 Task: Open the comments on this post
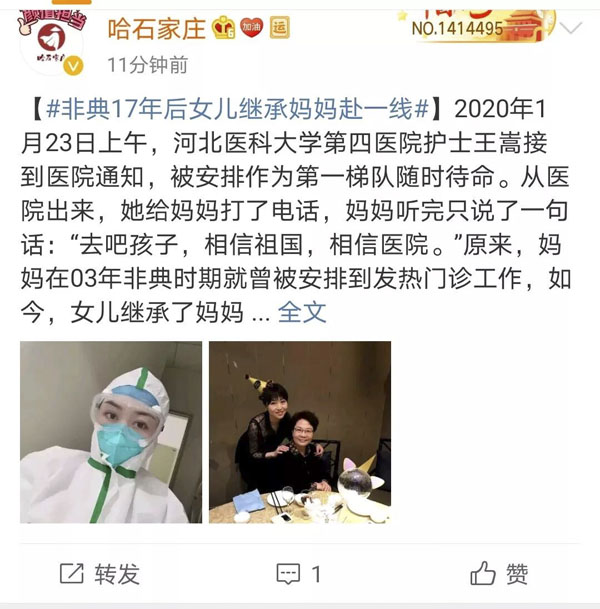299,573
